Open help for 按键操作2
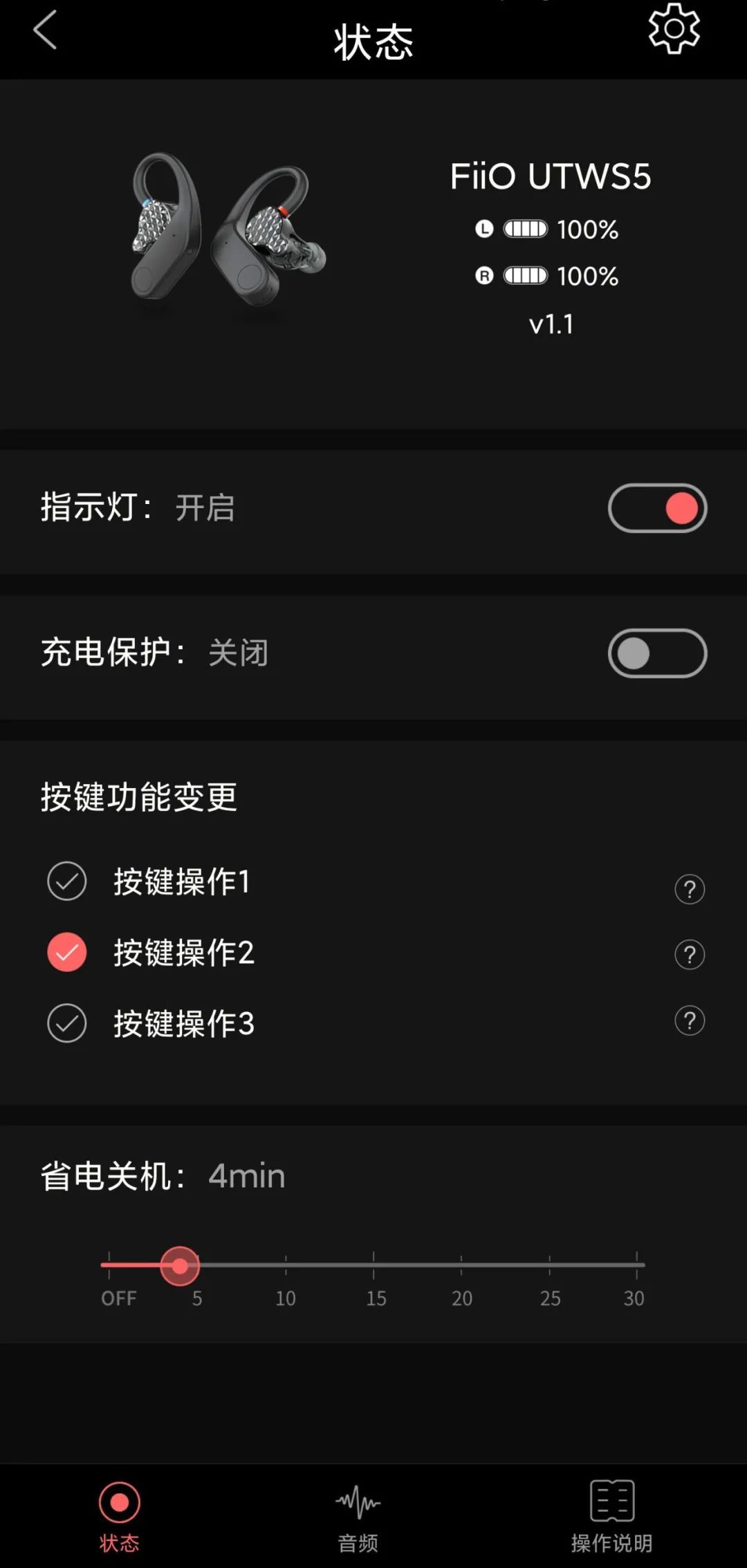This screenshot has height=1568, width=747. click(689, 955)
